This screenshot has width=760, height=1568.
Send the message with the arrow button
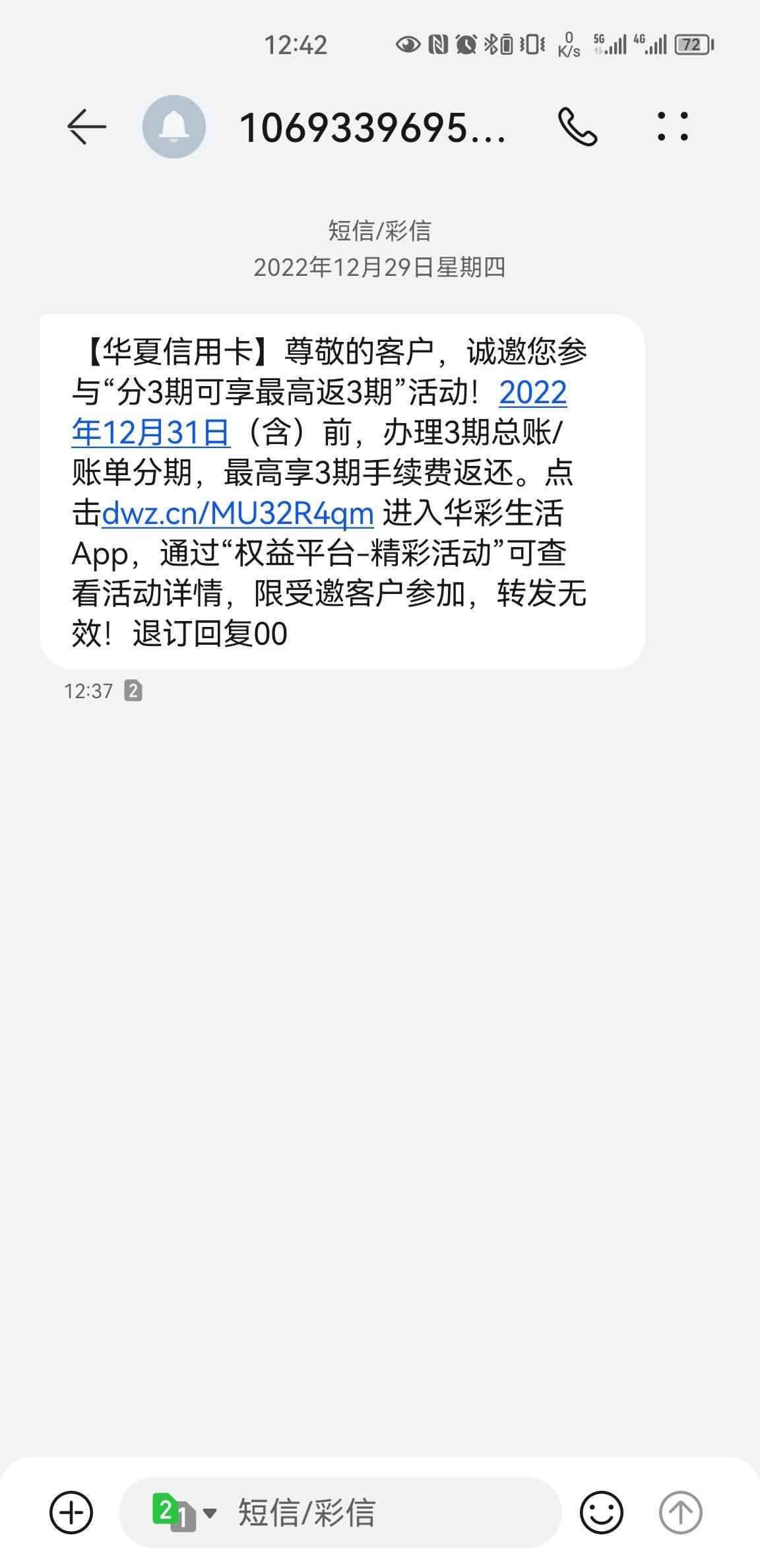coord(680,1512)
